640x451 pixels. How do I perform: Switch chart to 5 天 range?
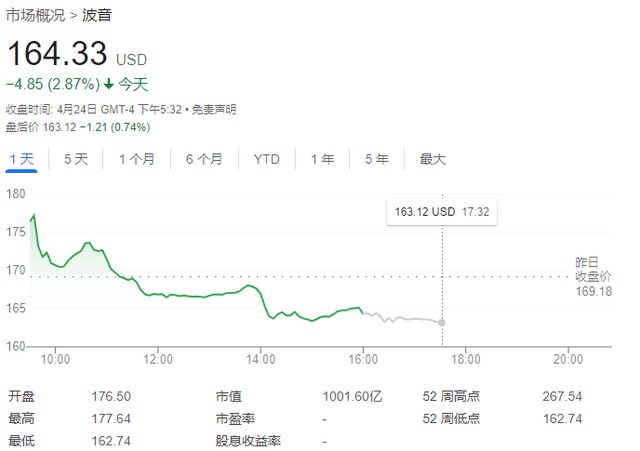tap(76, 159)
